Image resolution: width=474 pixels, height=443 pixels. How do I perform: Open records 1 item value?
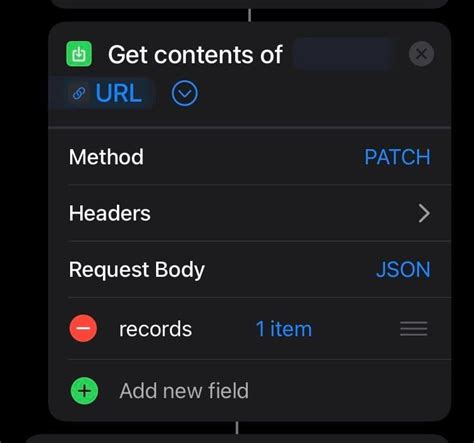coord(284,329)
